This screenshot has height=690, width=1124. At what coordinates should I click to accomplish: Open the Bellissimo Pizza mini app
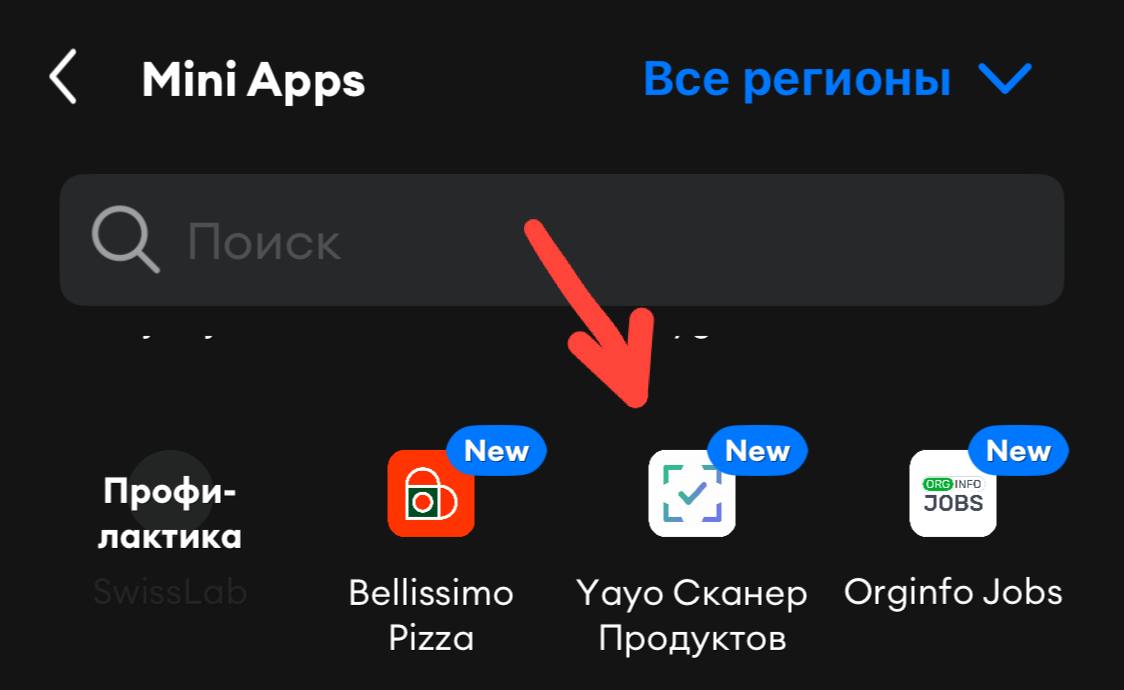431,493
